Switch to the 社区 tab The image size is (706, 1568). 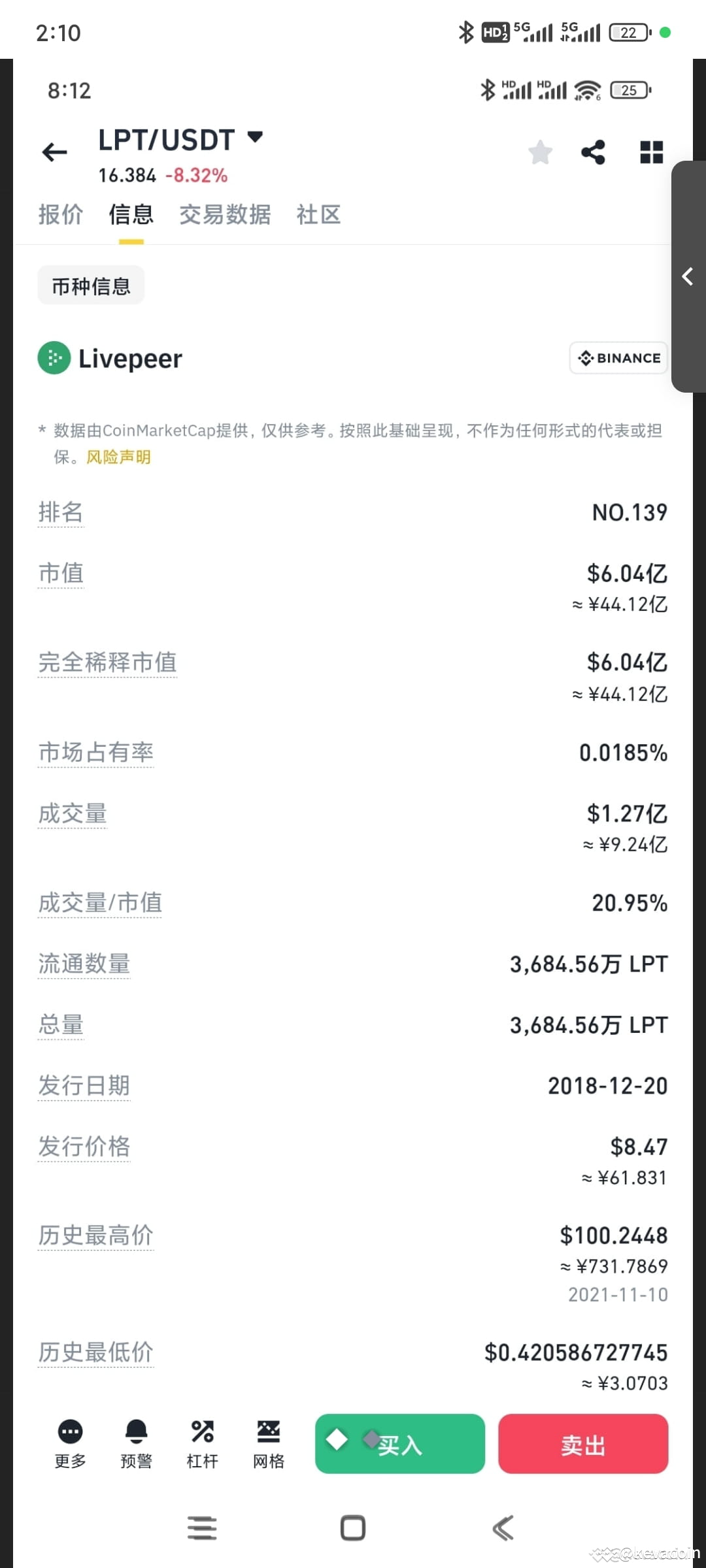pos(318,215)
